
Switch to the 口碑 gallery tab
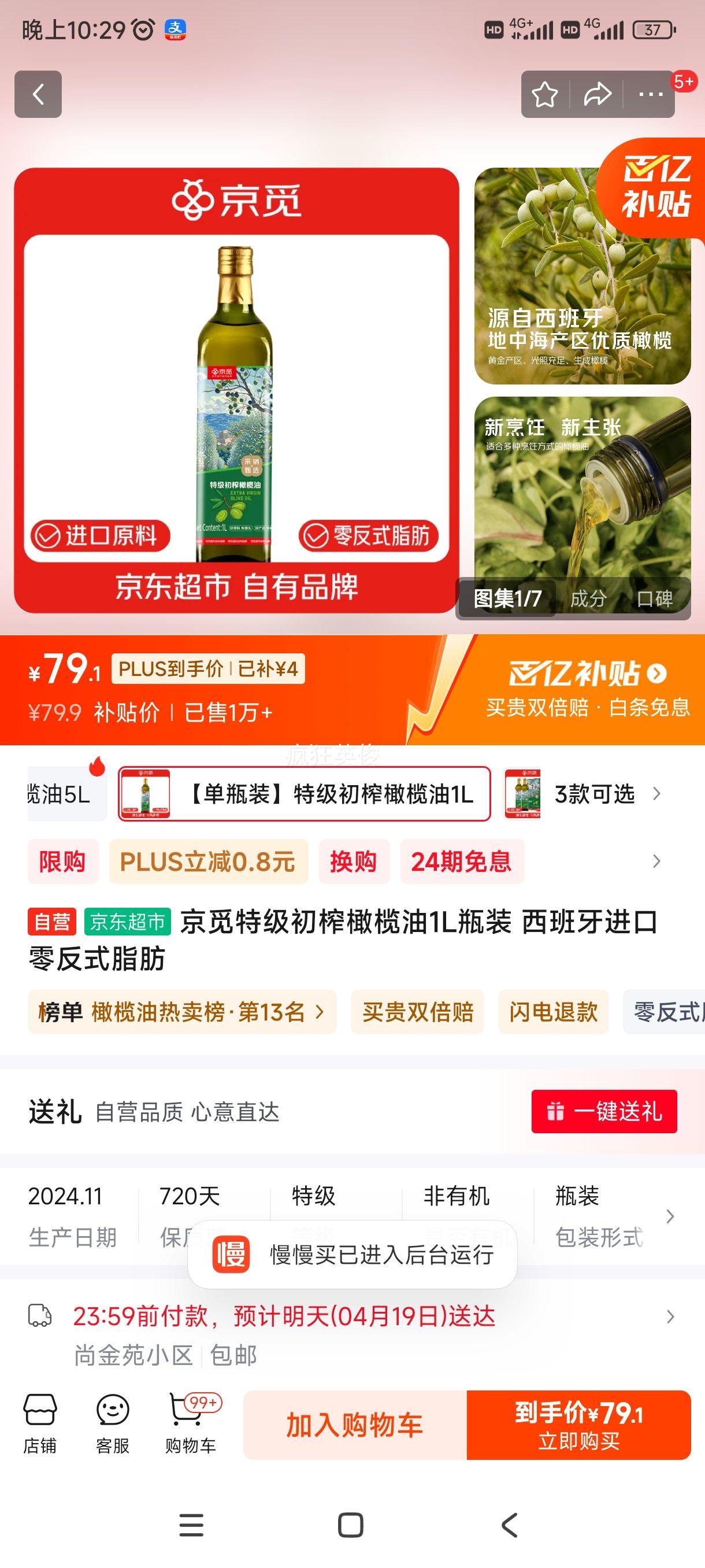coord(656,598)
